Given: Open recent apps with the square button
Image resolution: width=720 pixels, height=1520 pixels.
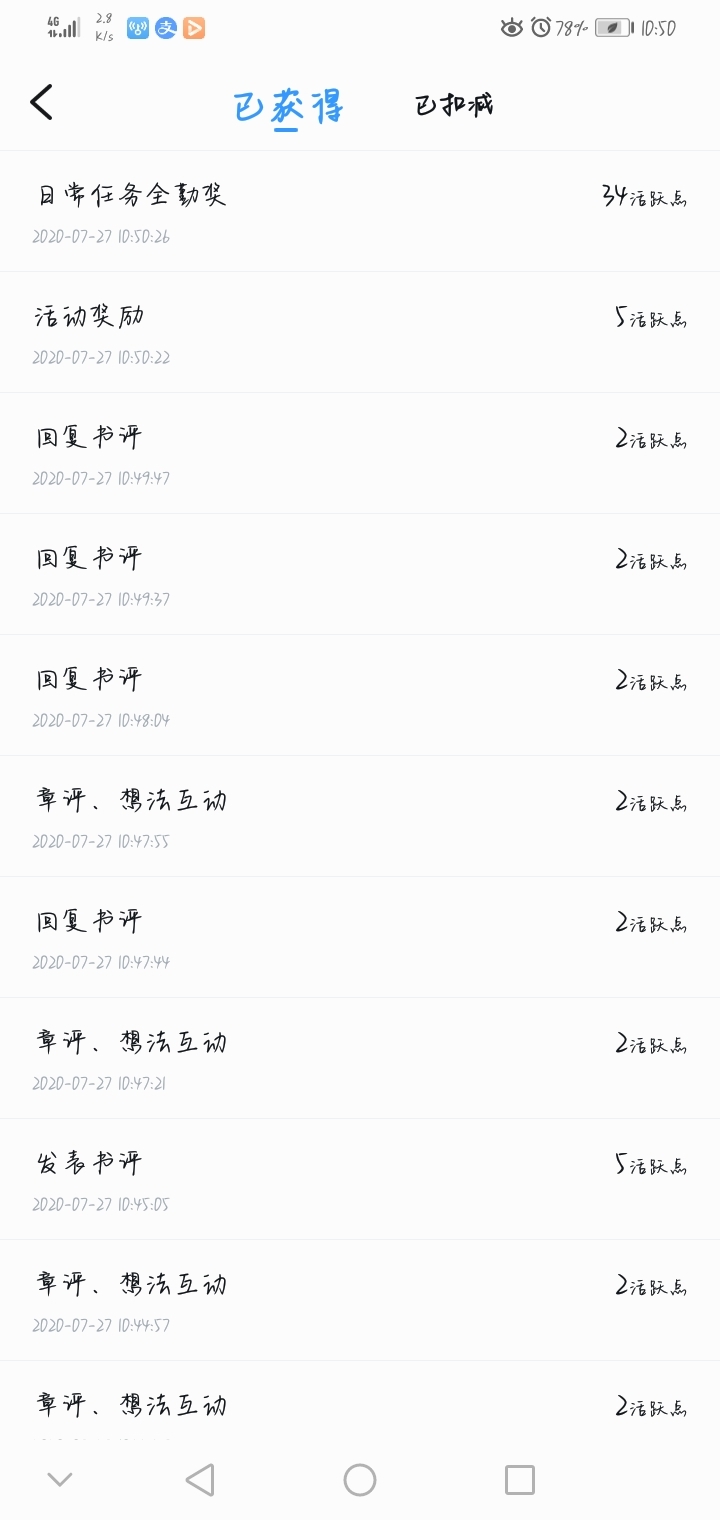Looking at the screenshot, I should click(x=520, y=1480).
